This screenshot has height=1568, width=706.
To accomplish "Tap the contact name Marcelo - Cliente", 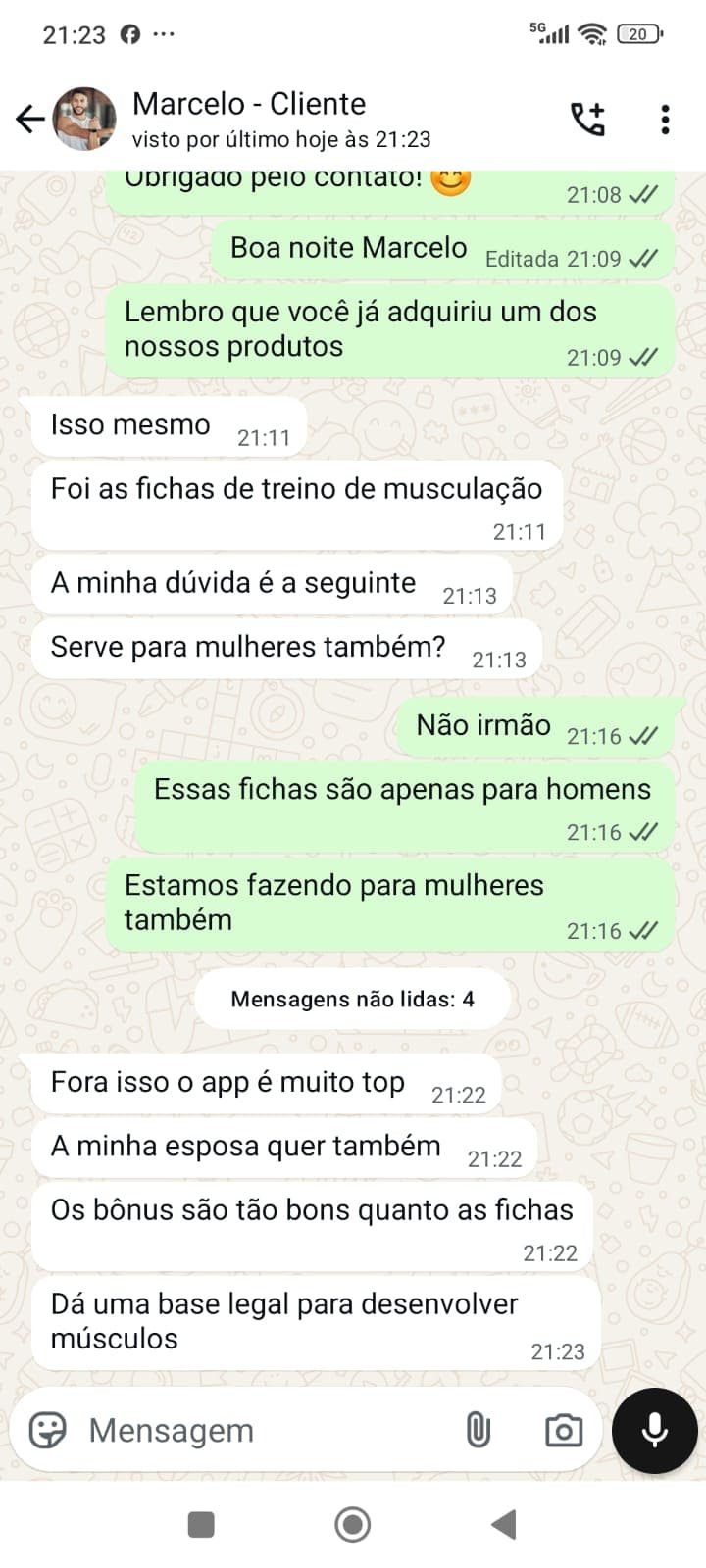I will [250, 104].
